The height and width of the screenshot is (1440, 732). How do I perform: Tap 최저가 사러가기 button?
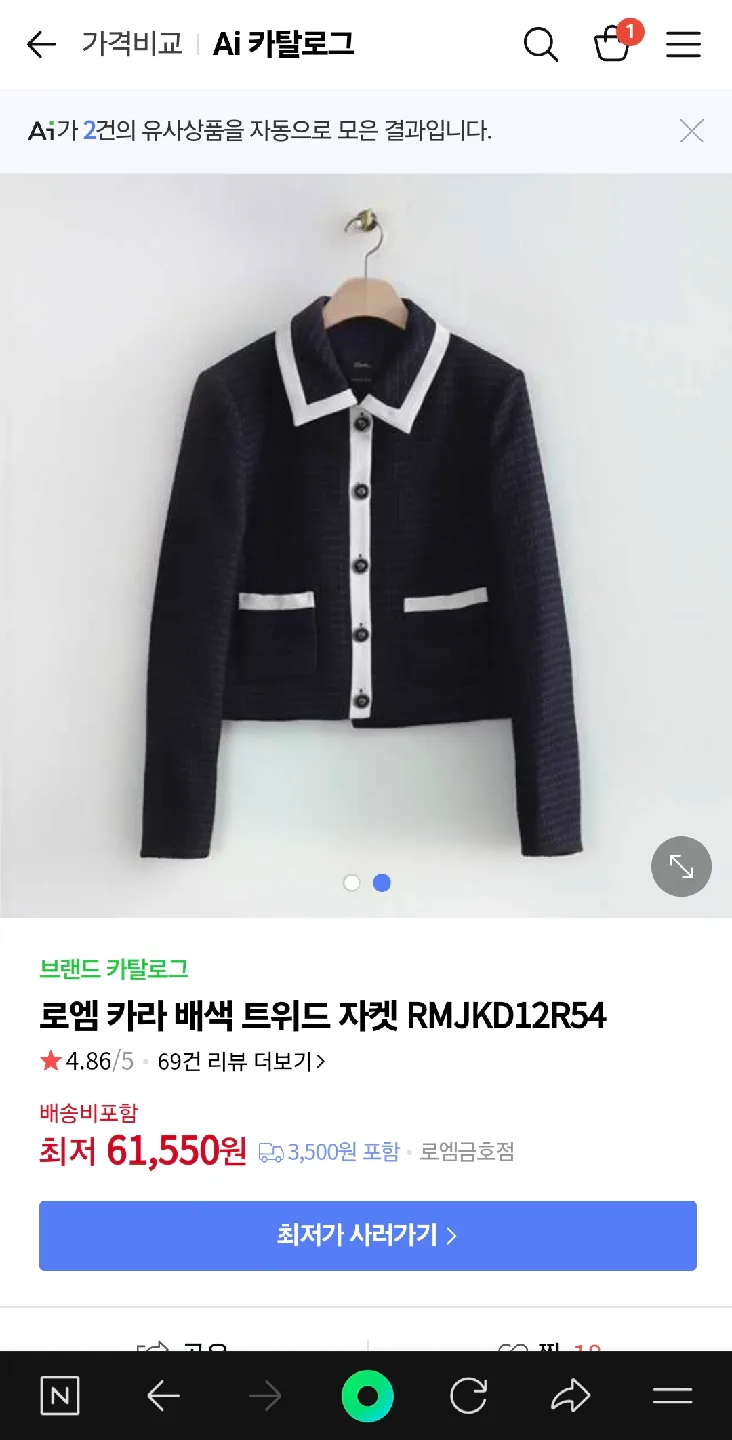tap(367, 1236)
